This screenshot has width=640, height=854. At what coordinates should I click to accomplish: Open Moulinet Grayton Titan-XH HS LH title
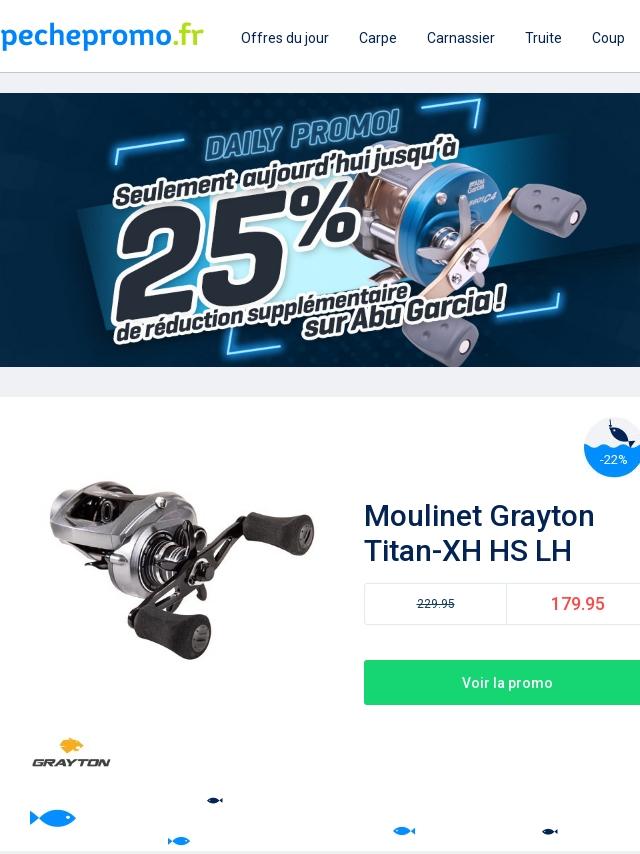pos(480,533)
